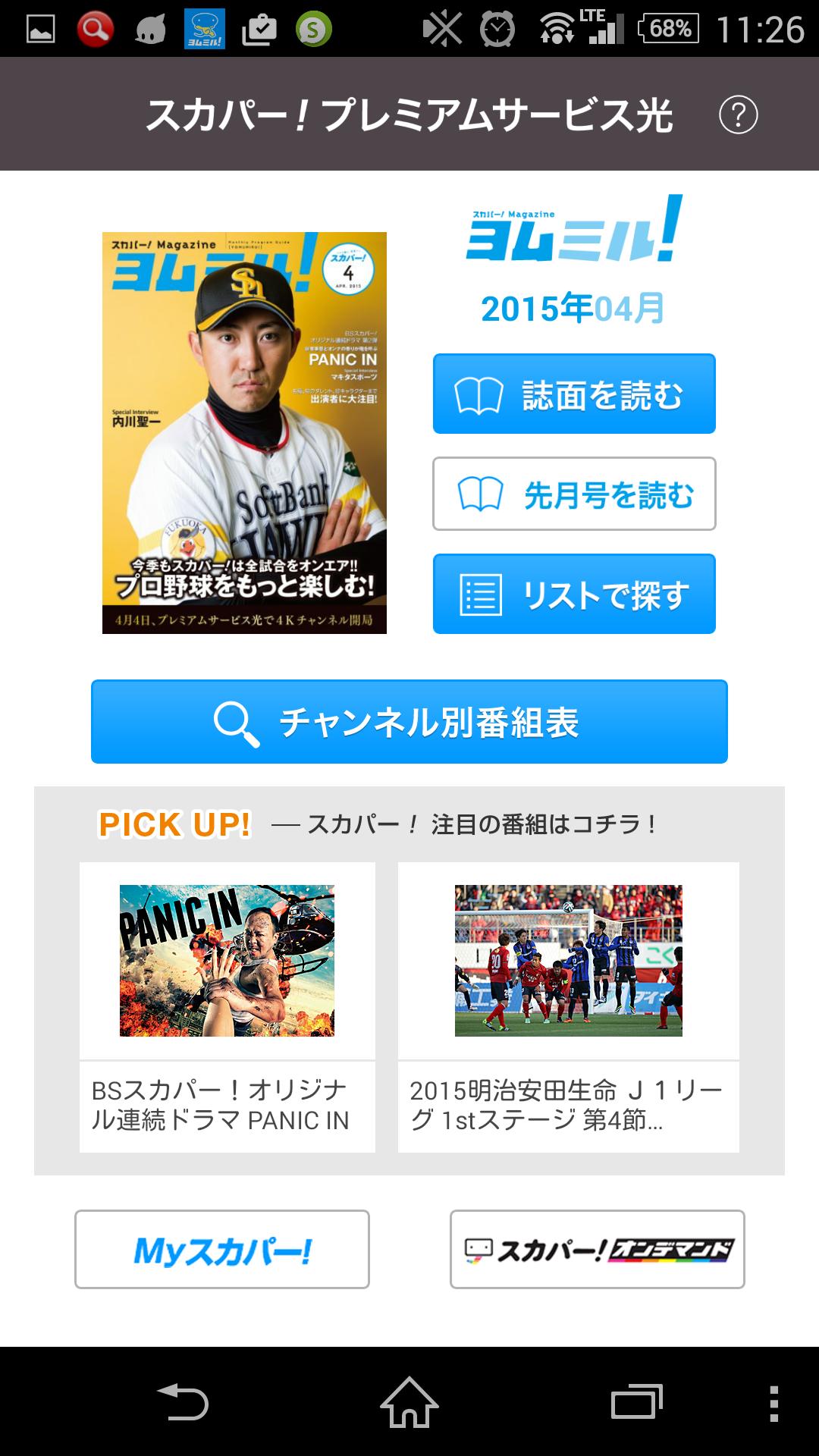This screenshot has width=819, height=1456.
Task: Select the リストで探す button
Action: point(574,594)
